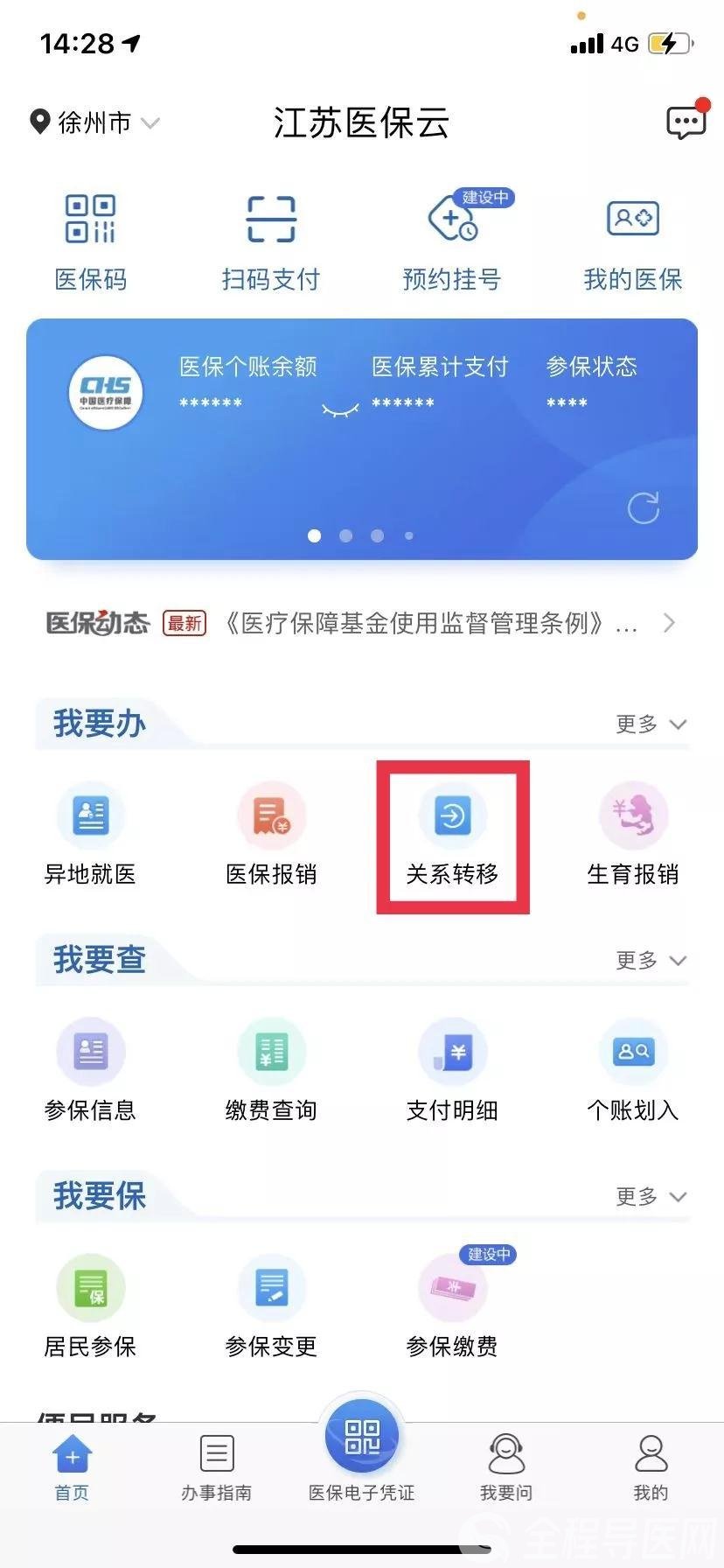This screenshot has width=724, height=1568.
Task: Open 居民参保
Action: pos(91,1307)
